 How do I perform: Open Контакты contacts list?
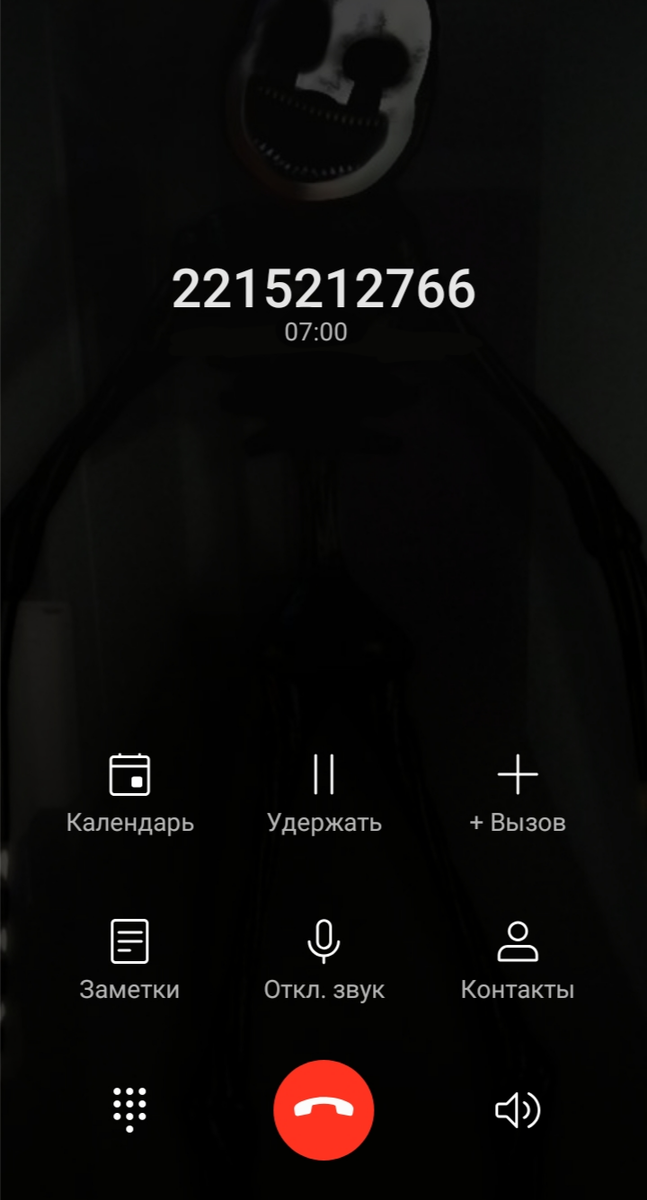pos(518,961)
